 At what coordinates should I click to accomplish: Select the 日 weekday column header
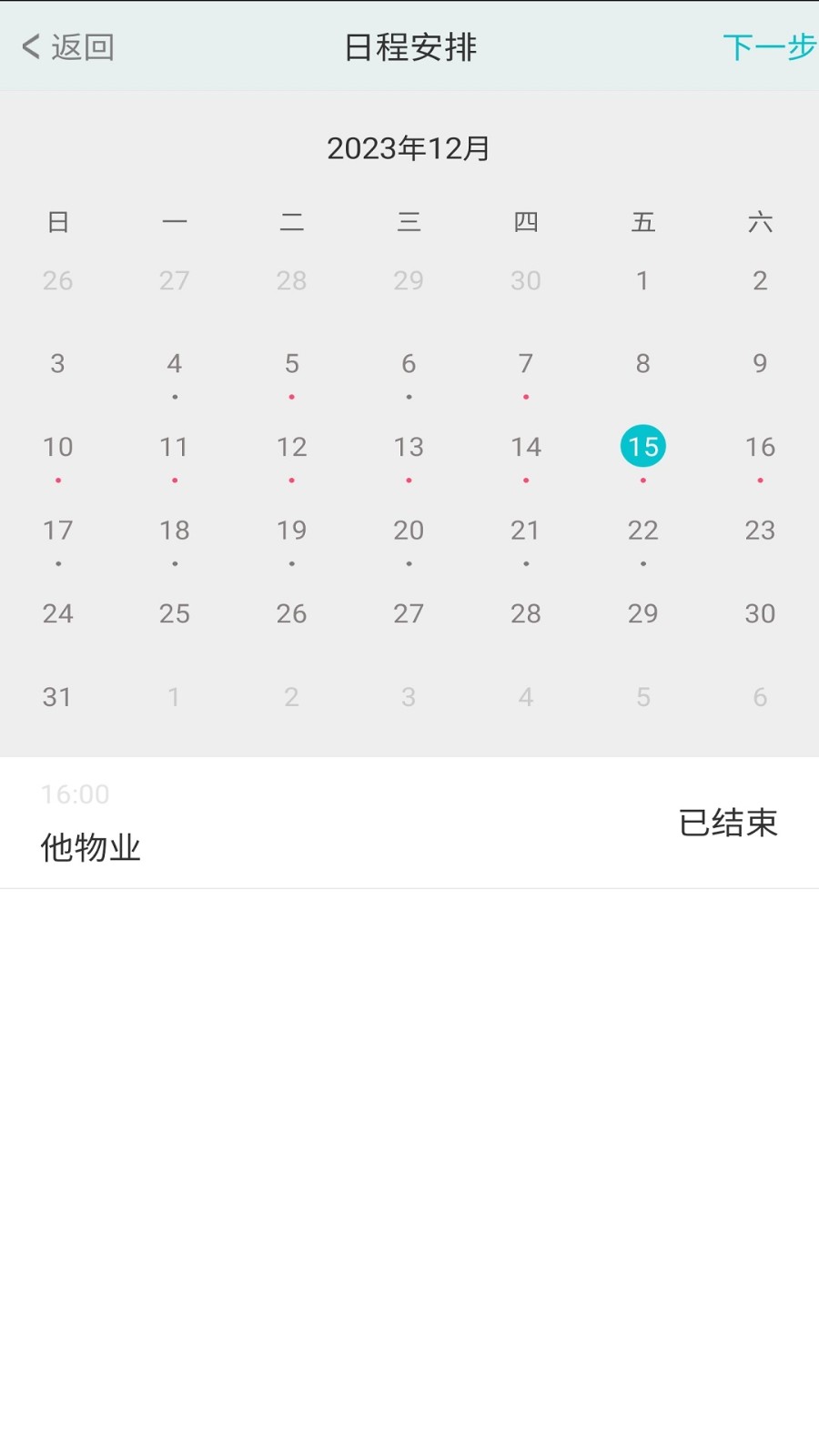point(58,221)
